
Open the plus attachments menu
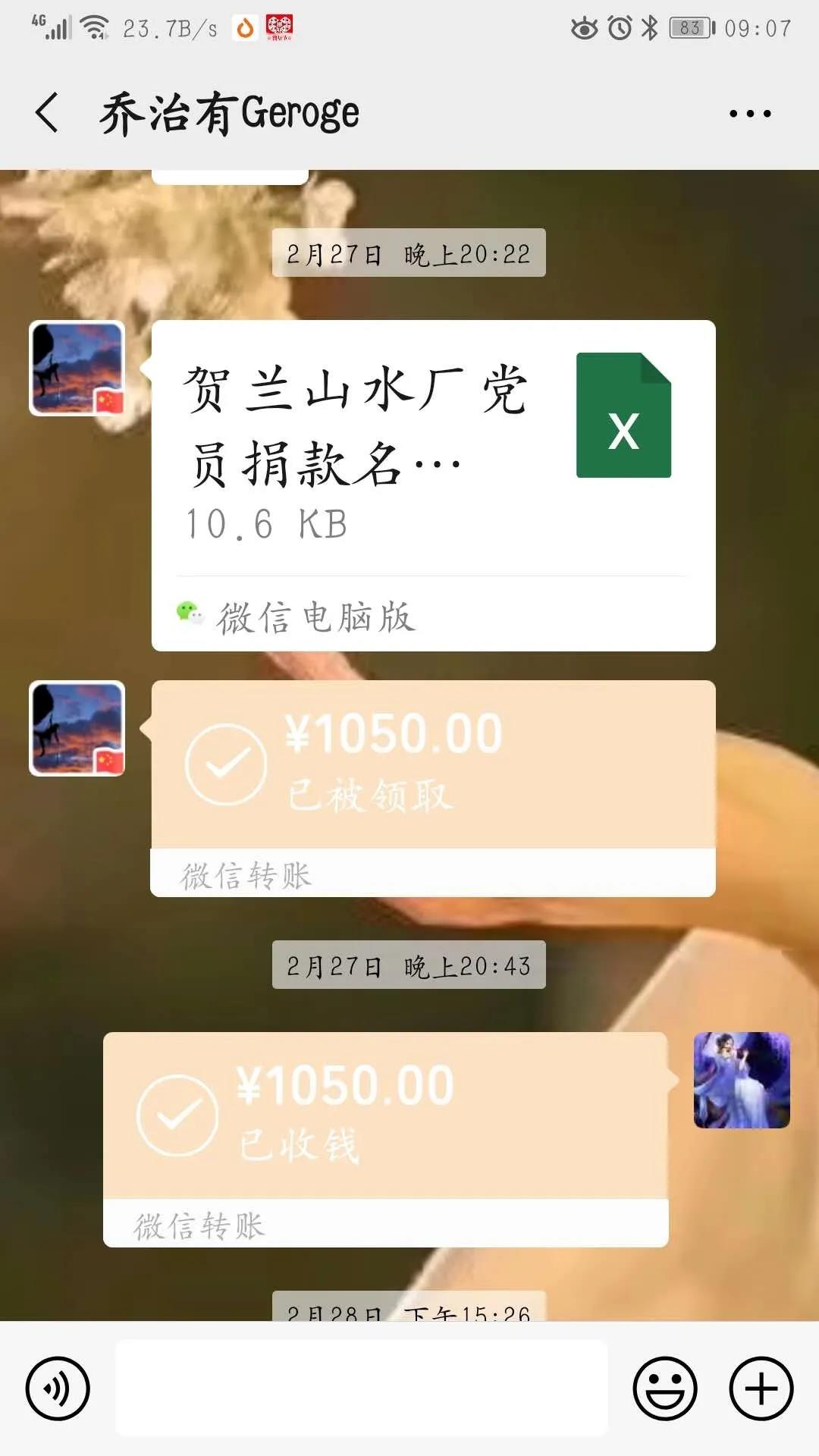pyautogui.click(x=761, y=1388)
